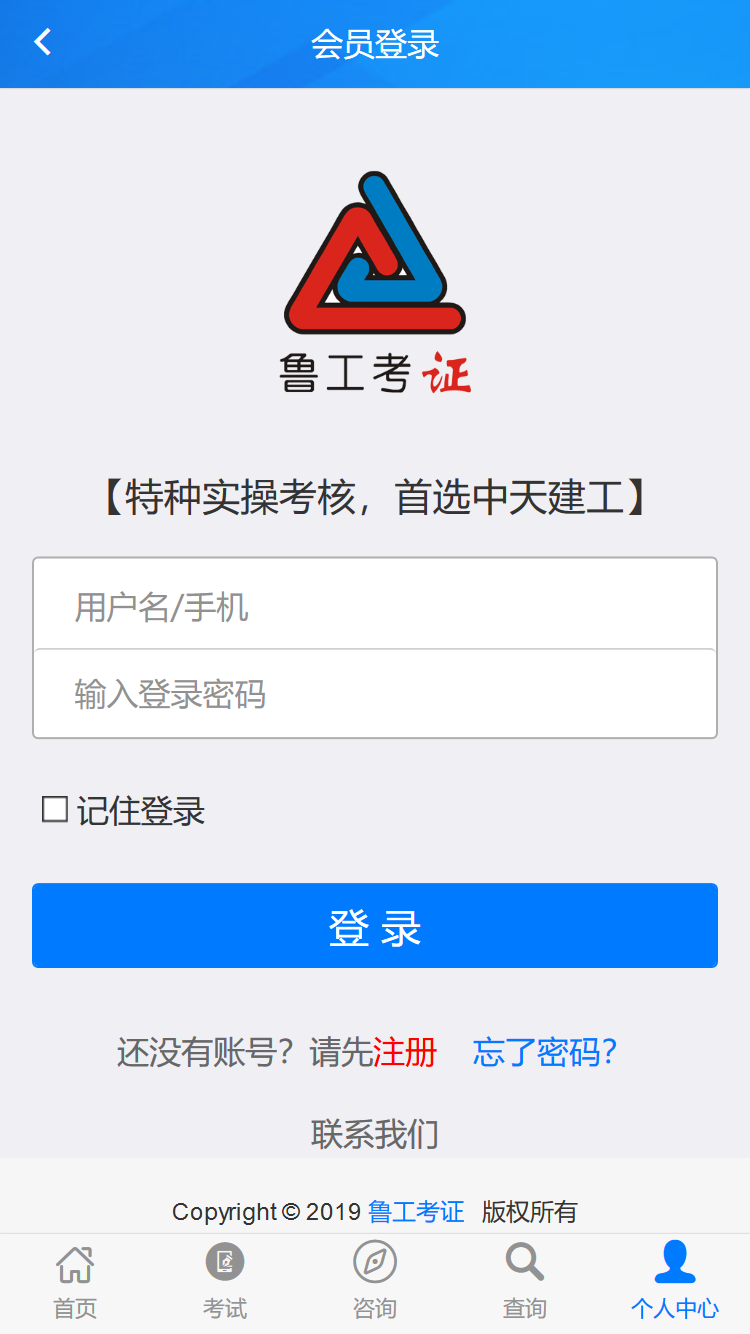750x1334 pixels.
Task: Switch to the 首页 tab
Action: [x=75, y=1283]
